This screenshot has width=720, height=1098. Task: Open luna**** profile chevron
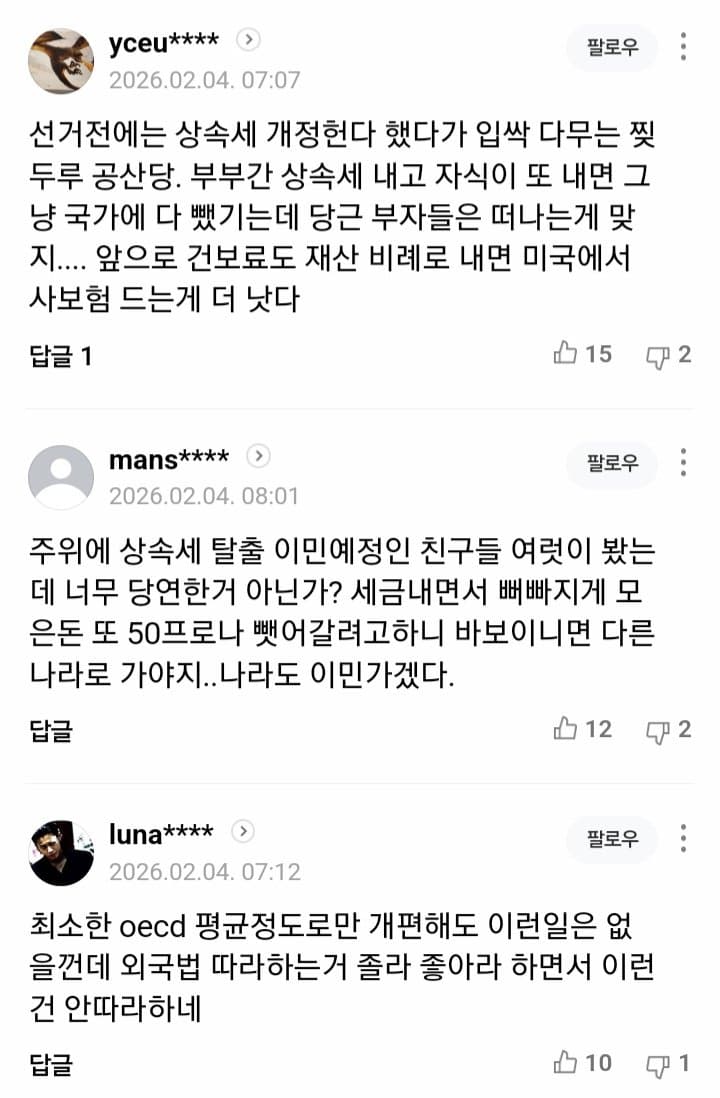pos(243,832)
